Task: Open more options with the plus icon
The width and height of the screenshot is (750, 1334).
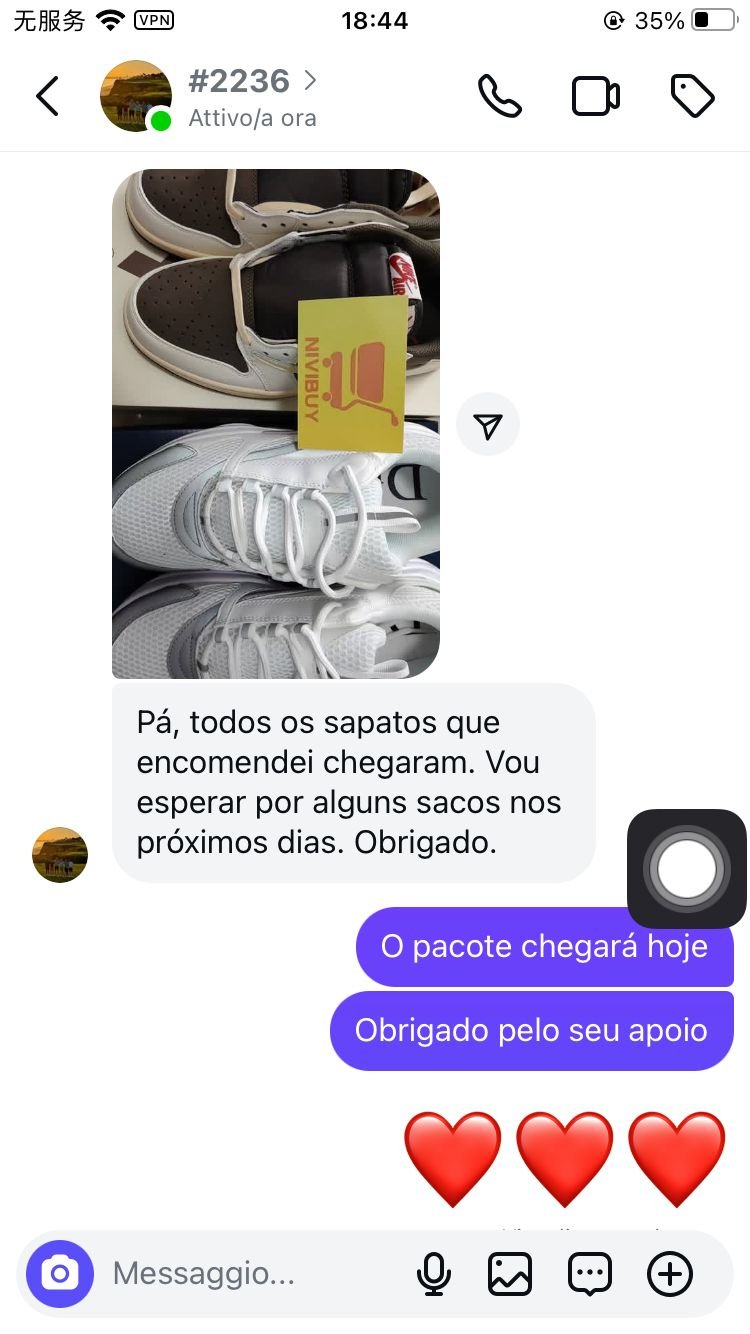Action: 670,1274
